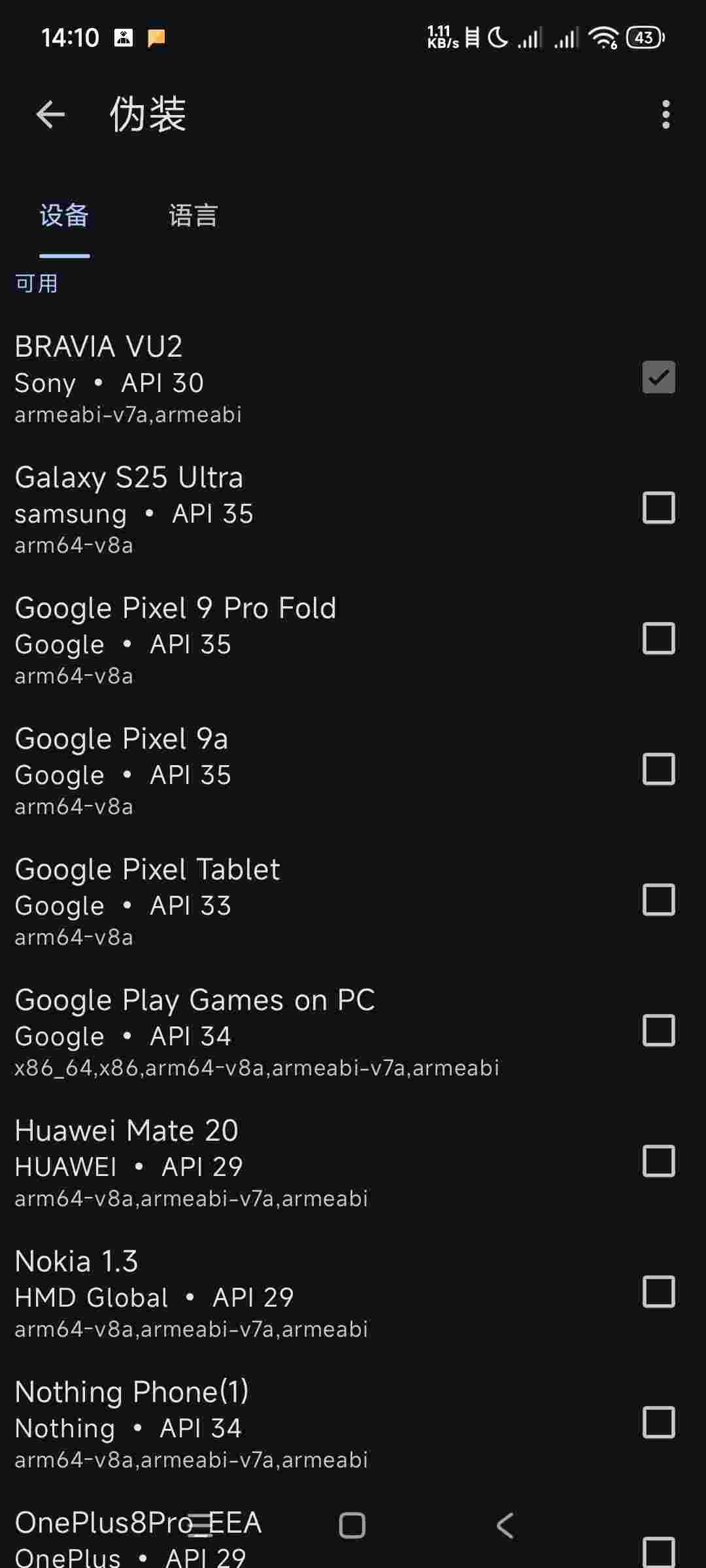Viewport: 706px width, 1568px height.
Task: Select the Nokia 1.3 checkbox
Action: (658, 1292)
